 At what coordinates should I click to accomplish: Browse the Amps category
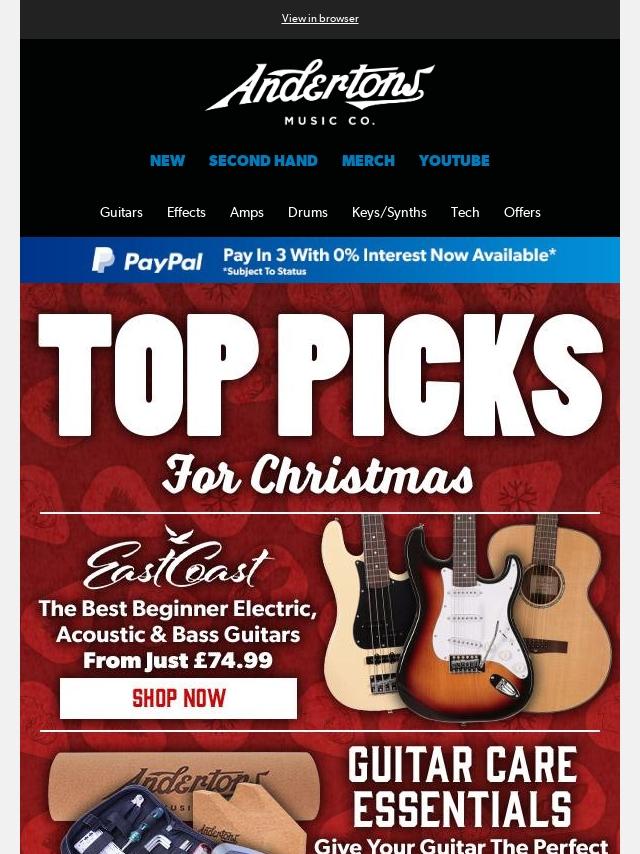[x=247, y=212]
